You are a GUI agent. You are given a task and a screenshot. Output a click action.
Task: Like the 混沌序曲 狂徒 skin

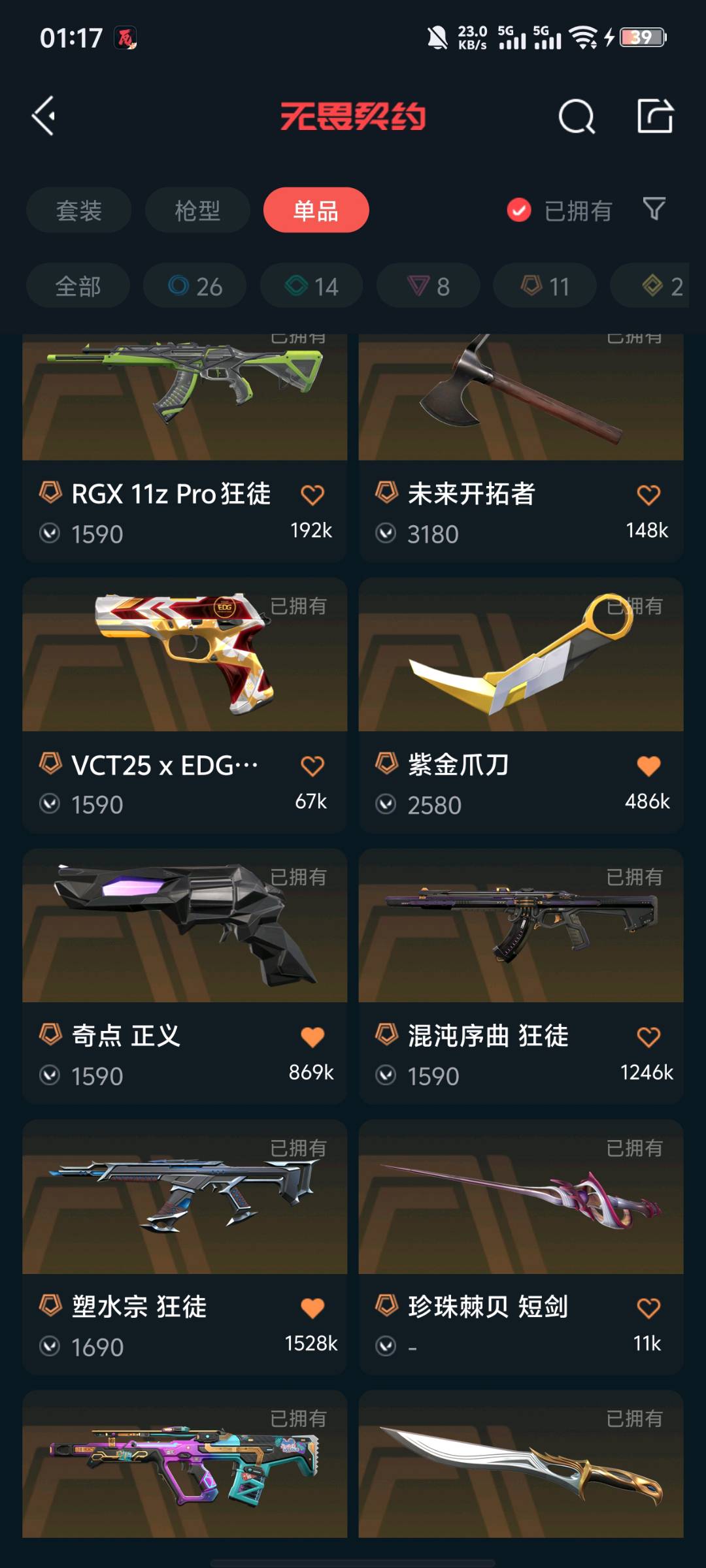648,1037
